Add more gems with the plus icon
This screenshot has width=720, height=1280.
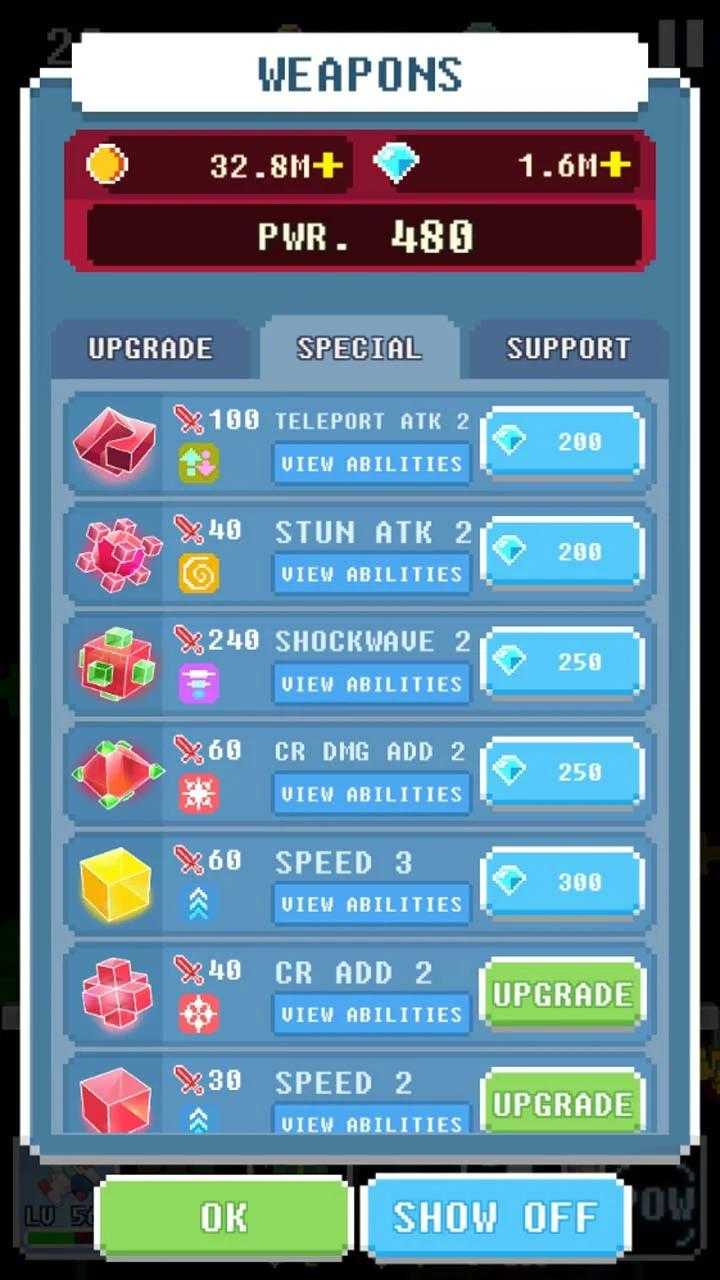(x=615, y=166)
